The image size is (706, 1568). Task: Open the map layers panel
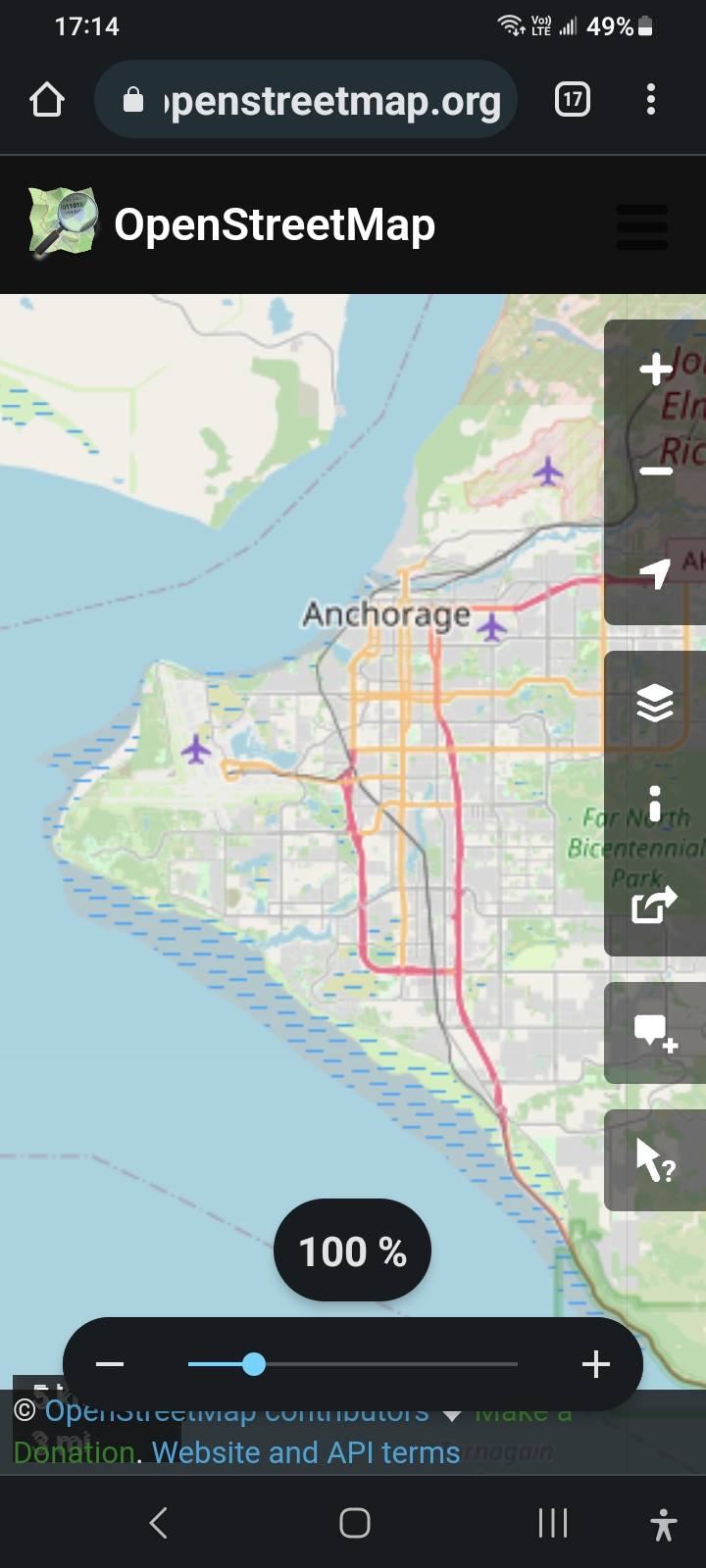(655, 703)
